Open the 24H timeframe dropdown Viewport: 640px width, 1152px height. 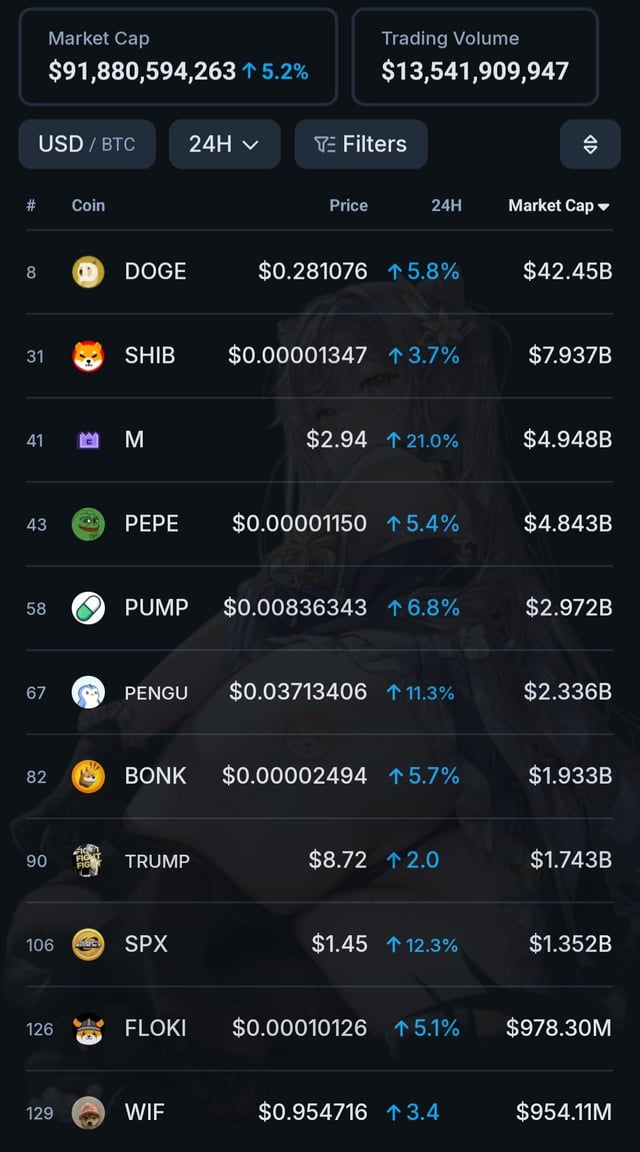point(224,144)
